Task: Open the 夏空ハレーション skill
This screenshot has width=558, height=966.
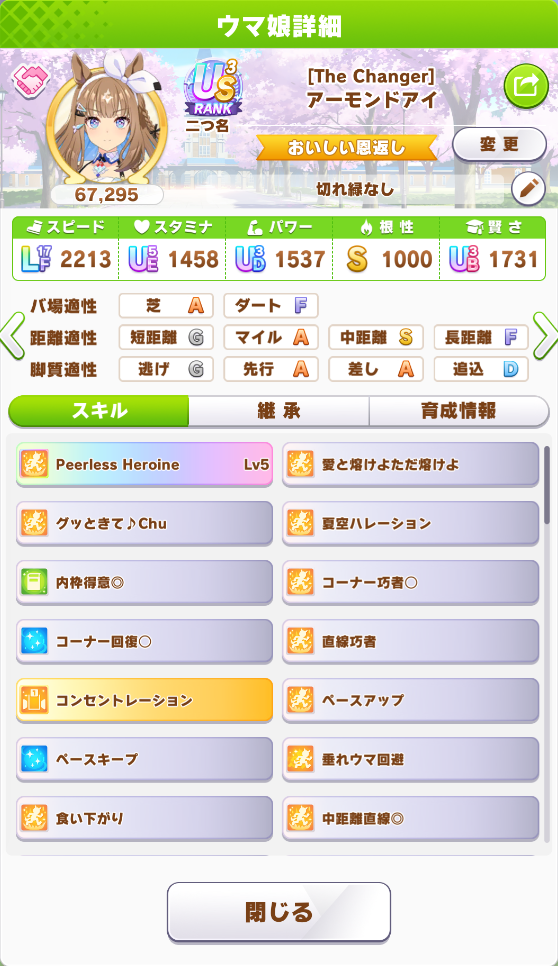Action: [x=410, y=523]
